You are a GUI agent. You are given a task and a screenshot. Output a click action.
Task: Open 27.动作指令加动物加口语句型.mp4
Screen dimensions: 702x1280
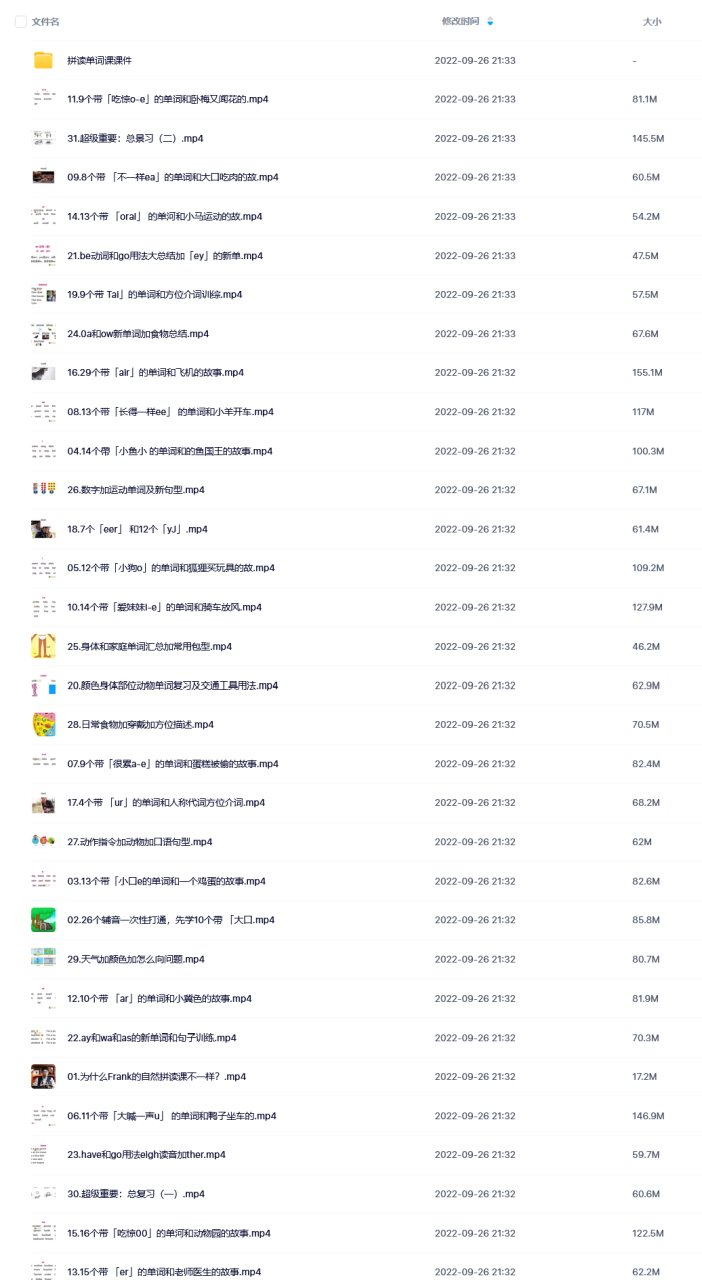click(139, 842)
